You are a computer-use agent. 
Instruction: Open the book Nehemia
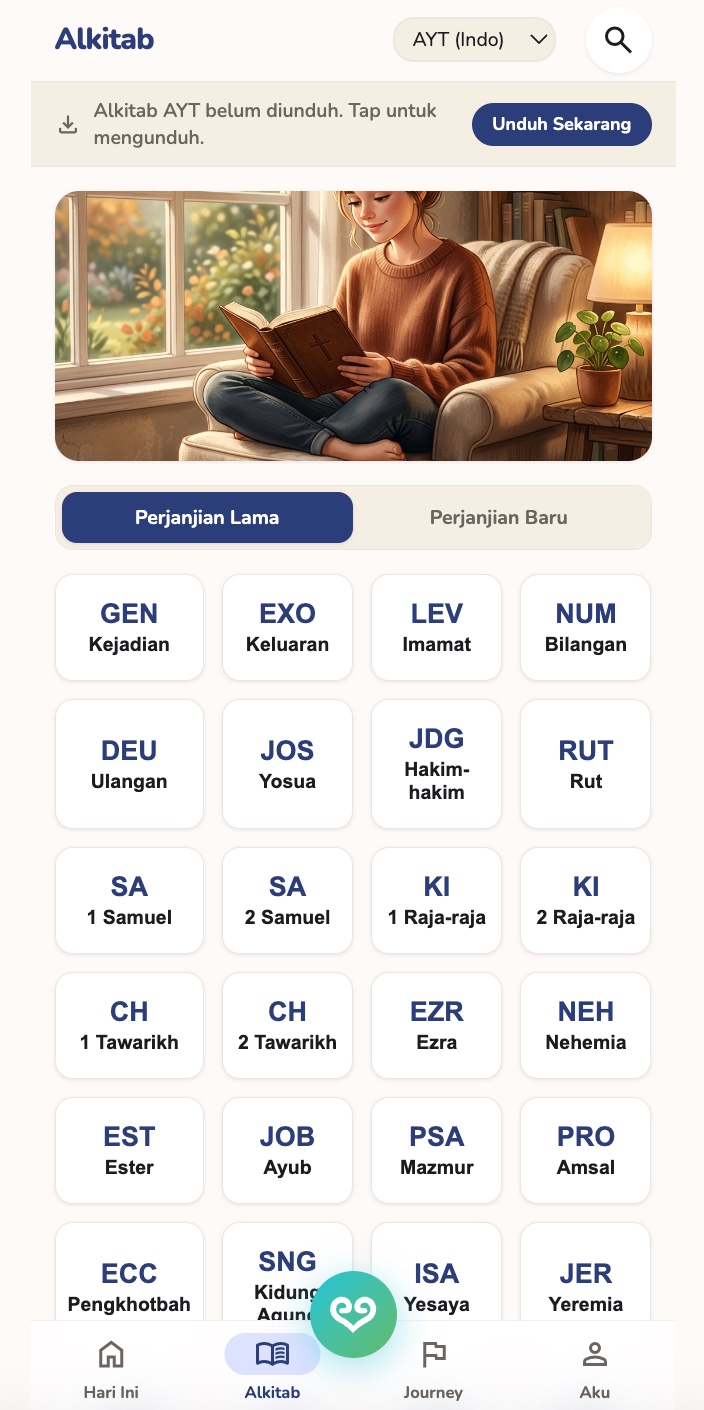point(586,1025)
